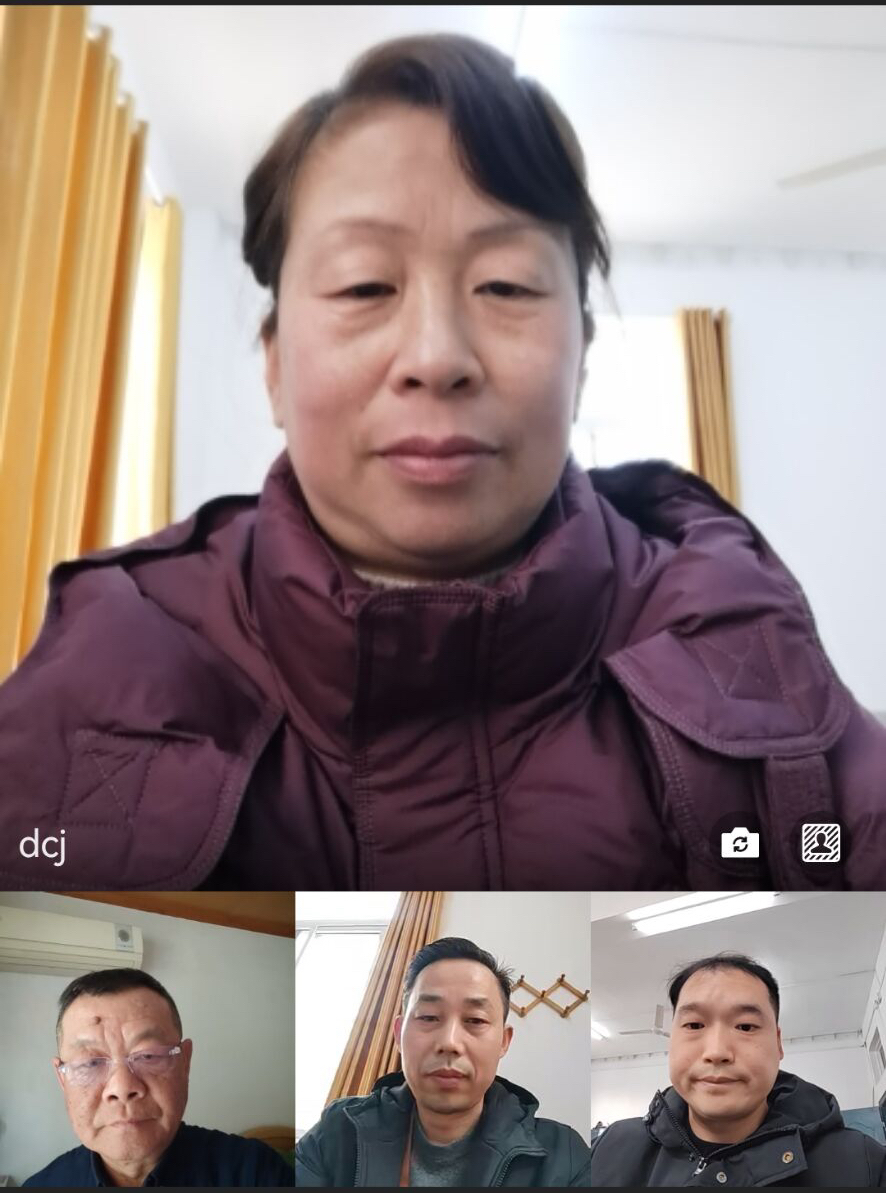Select the participant tile with glasses

tap(147, 1040)
